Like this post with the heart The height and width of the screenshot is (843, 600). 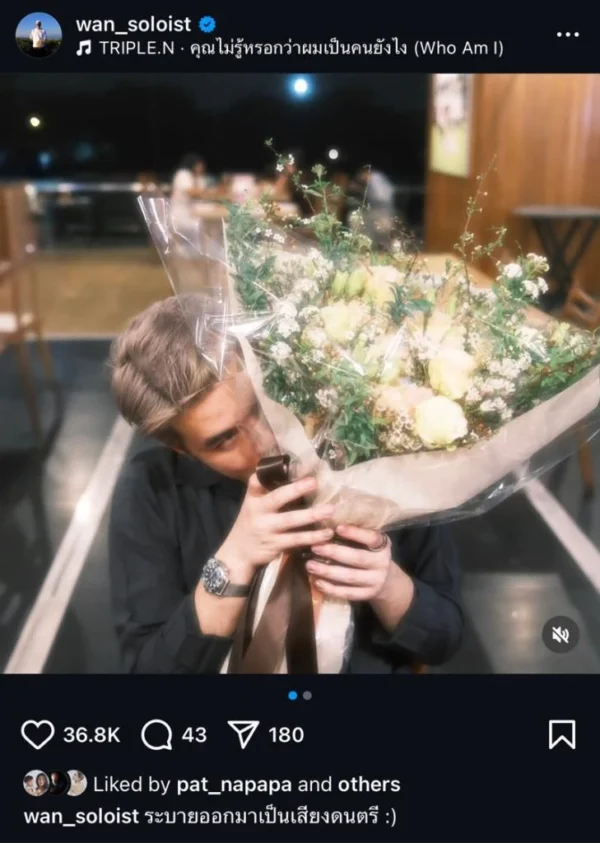click(38, 735)
